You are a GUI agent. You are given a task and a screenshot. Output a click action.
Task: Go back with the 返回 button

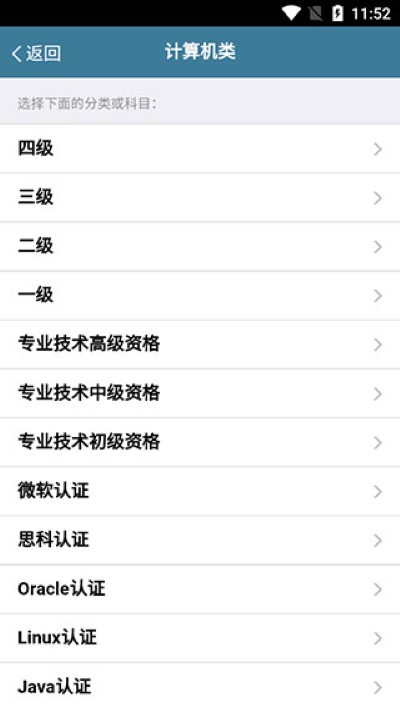[x=35, y=53]
